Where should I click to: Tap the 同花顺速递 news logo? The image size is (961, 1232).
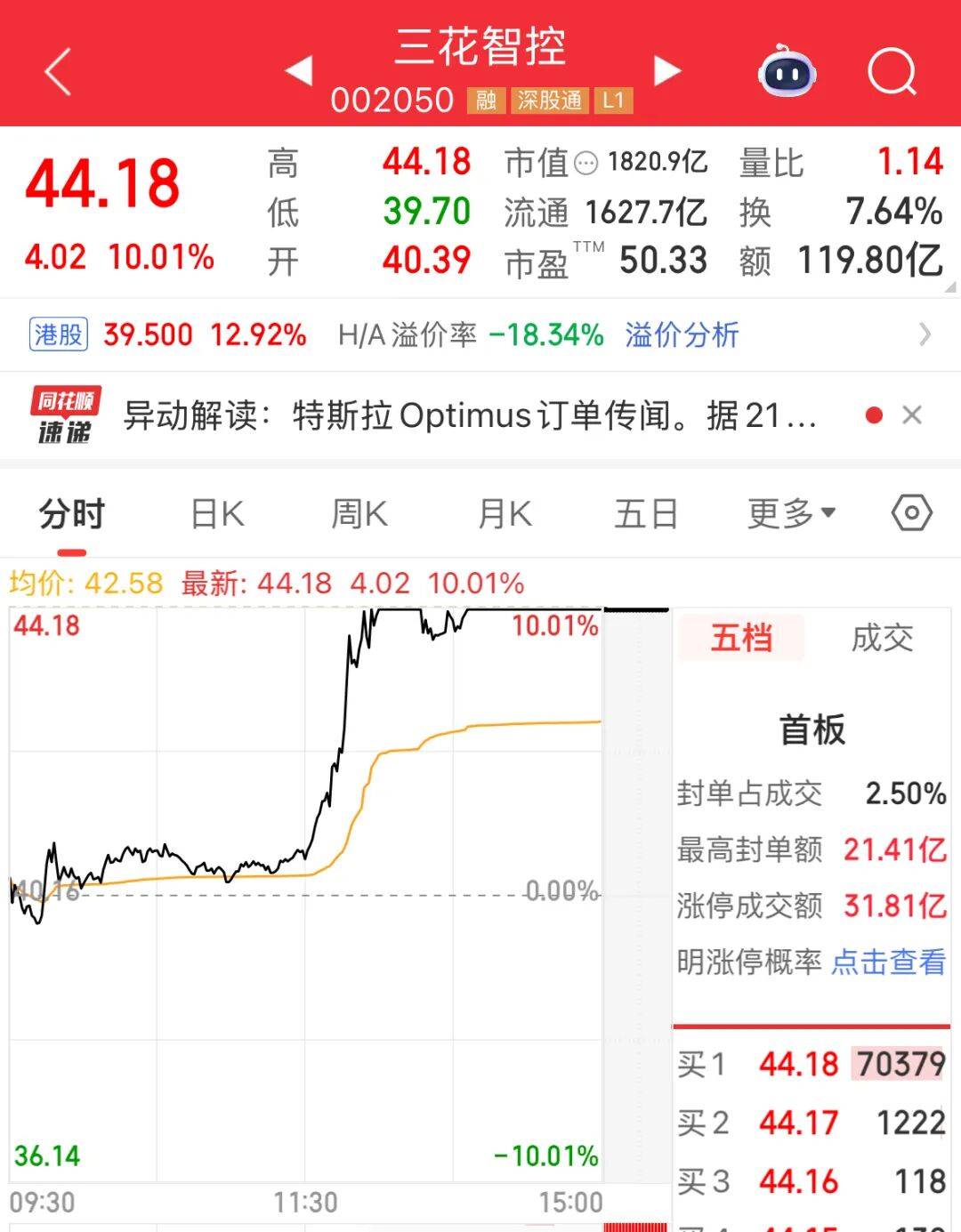(x=64, y=415)
